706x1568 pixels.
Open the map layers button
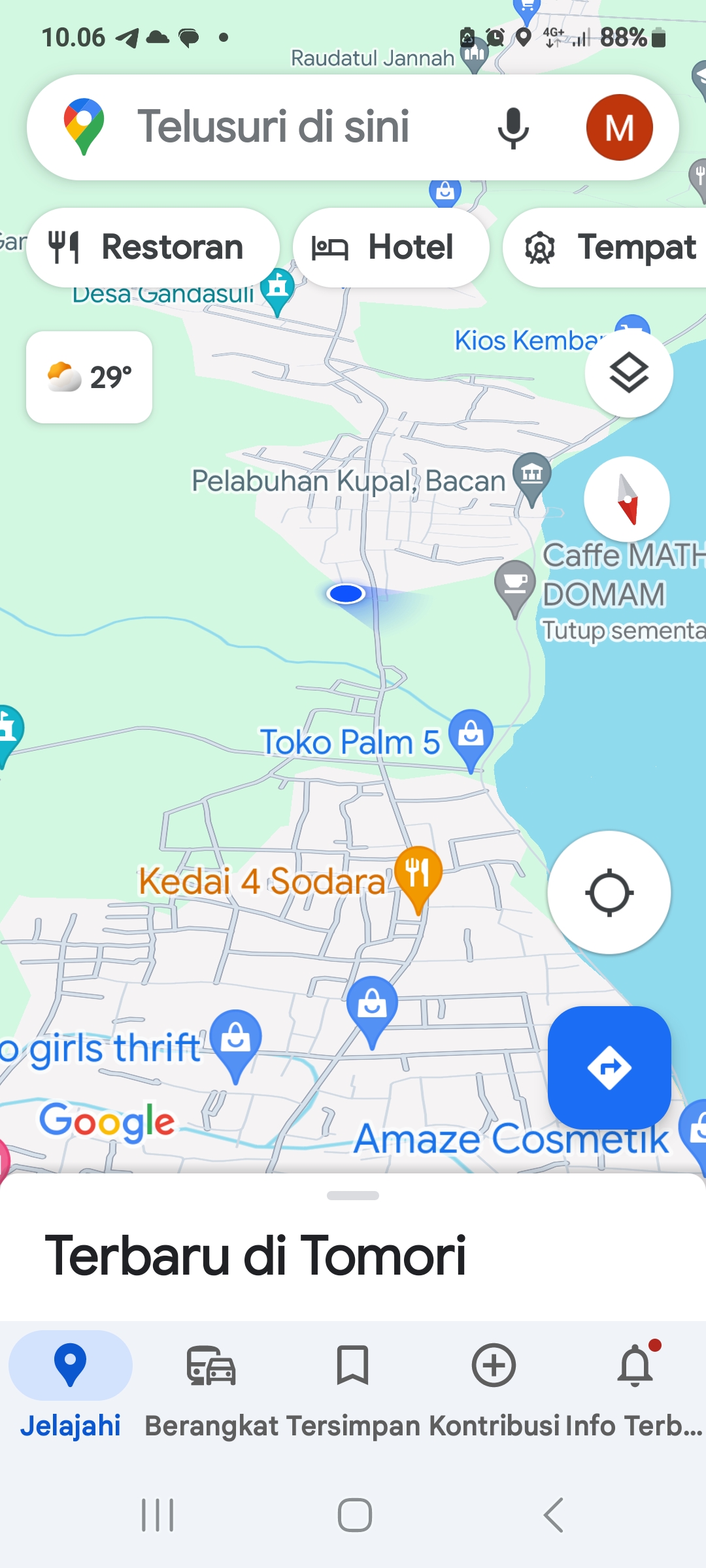(x=628, y=373)
